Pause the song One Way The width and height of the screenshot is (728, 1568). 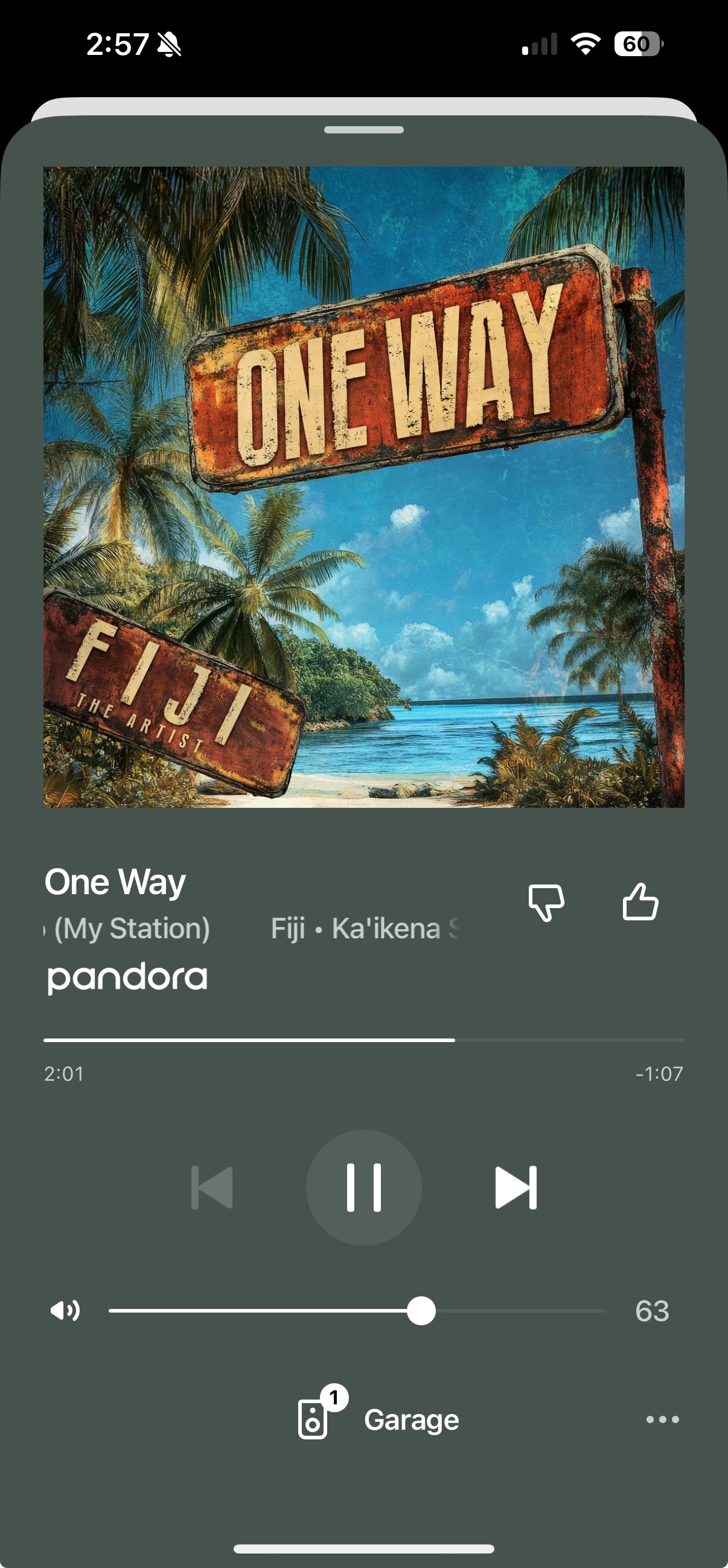click(363, 1188)
